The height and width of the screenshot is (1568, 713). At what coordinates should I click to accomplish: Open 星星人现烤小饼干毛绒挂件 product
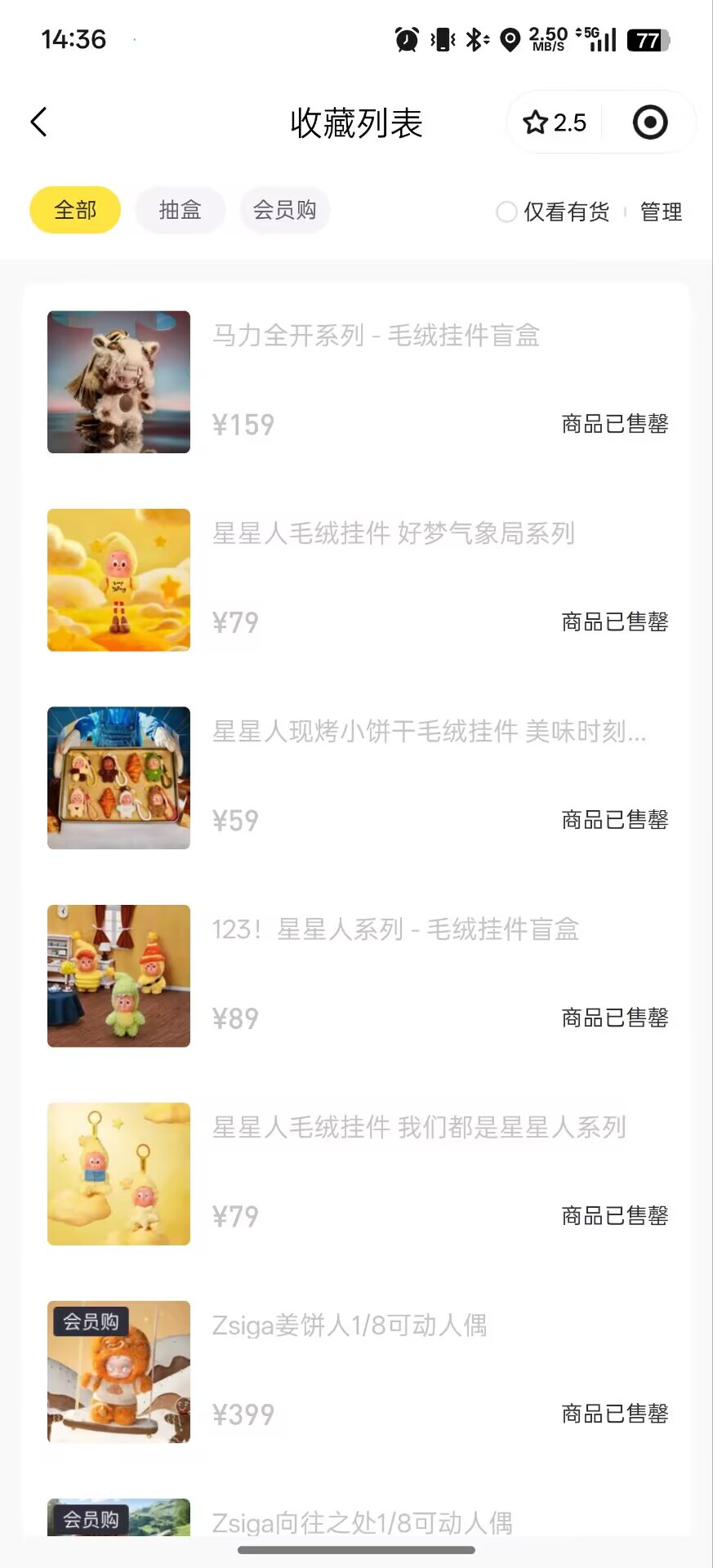(x=428, y=732)
